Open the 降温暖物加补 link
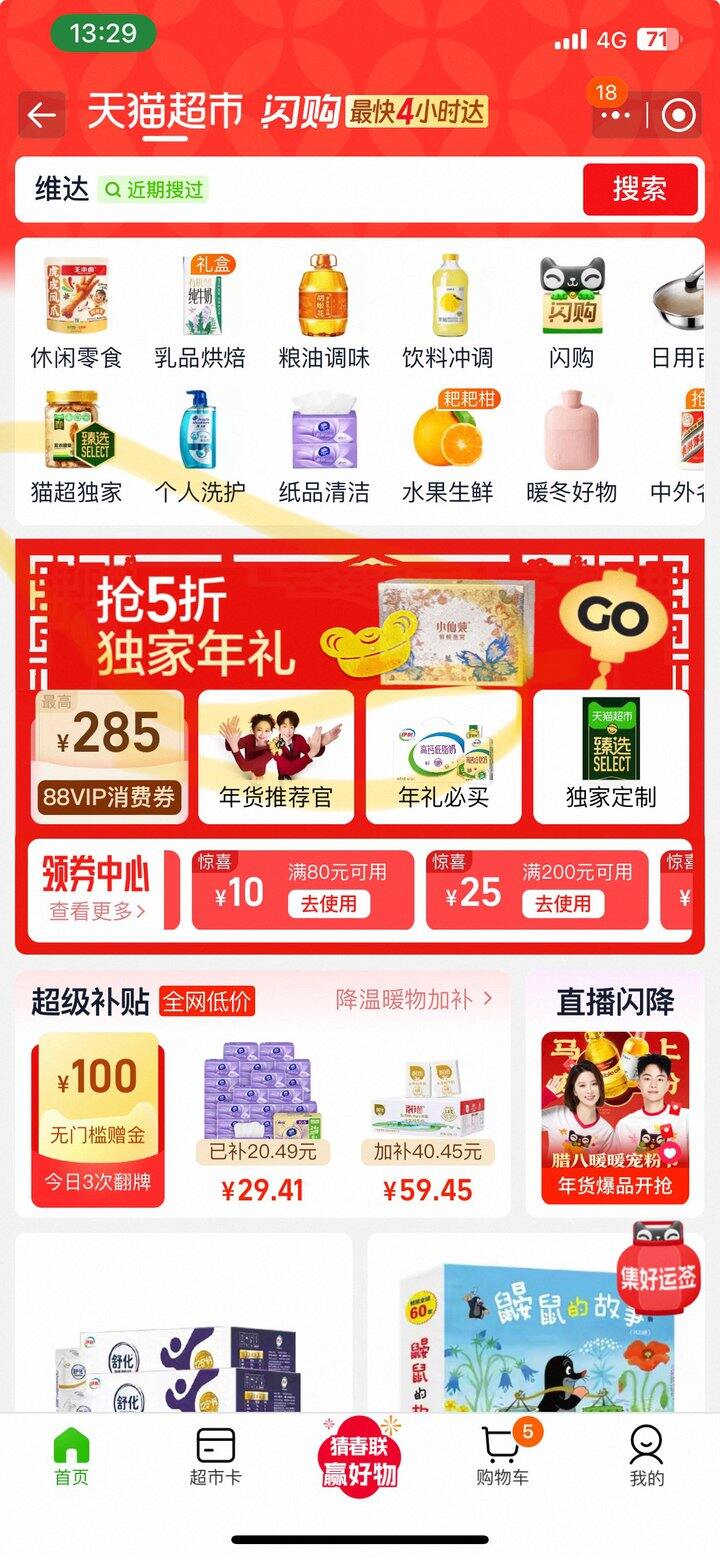 tap(414, 999)
